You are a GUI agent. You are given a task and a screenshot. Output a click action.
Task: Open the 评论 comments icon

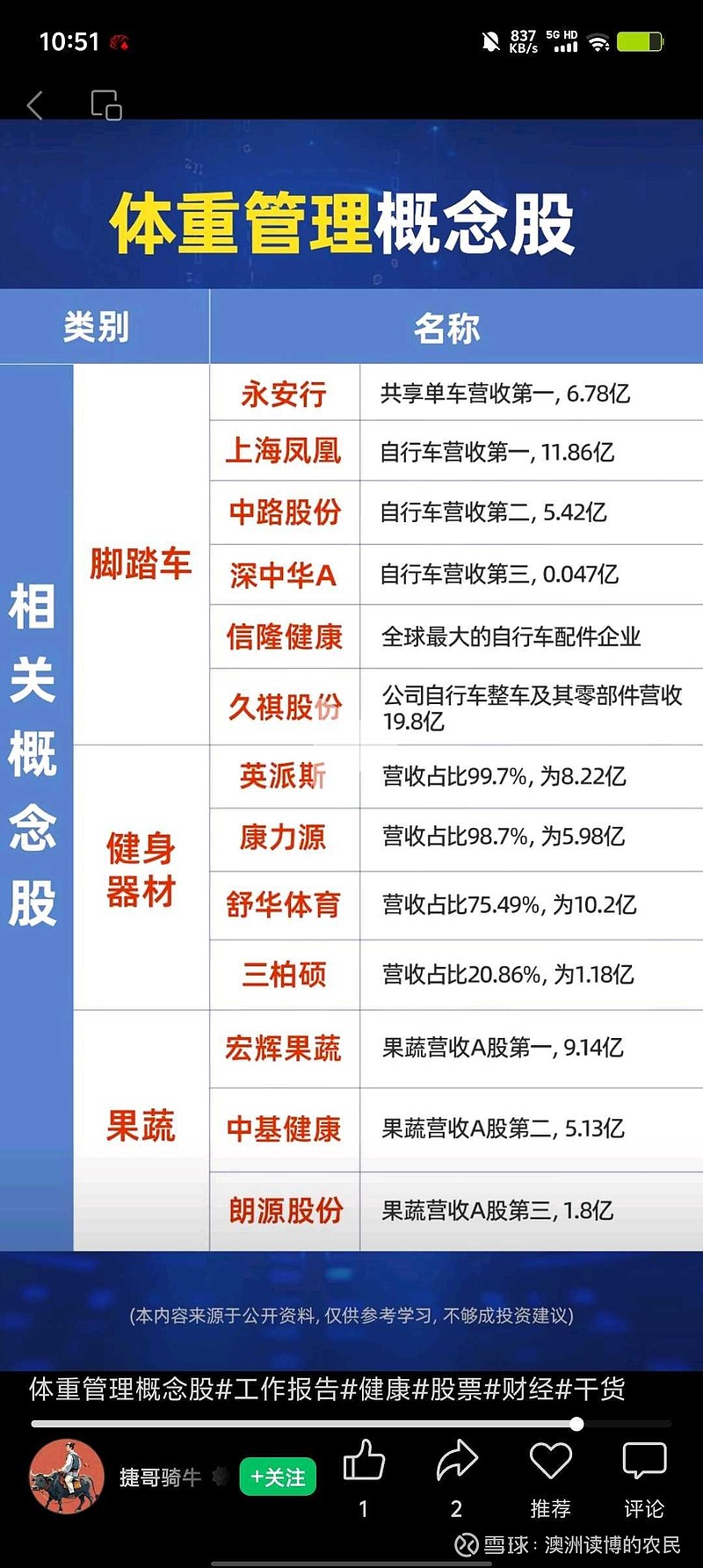pyautogui.click(x=644, y=1461)
